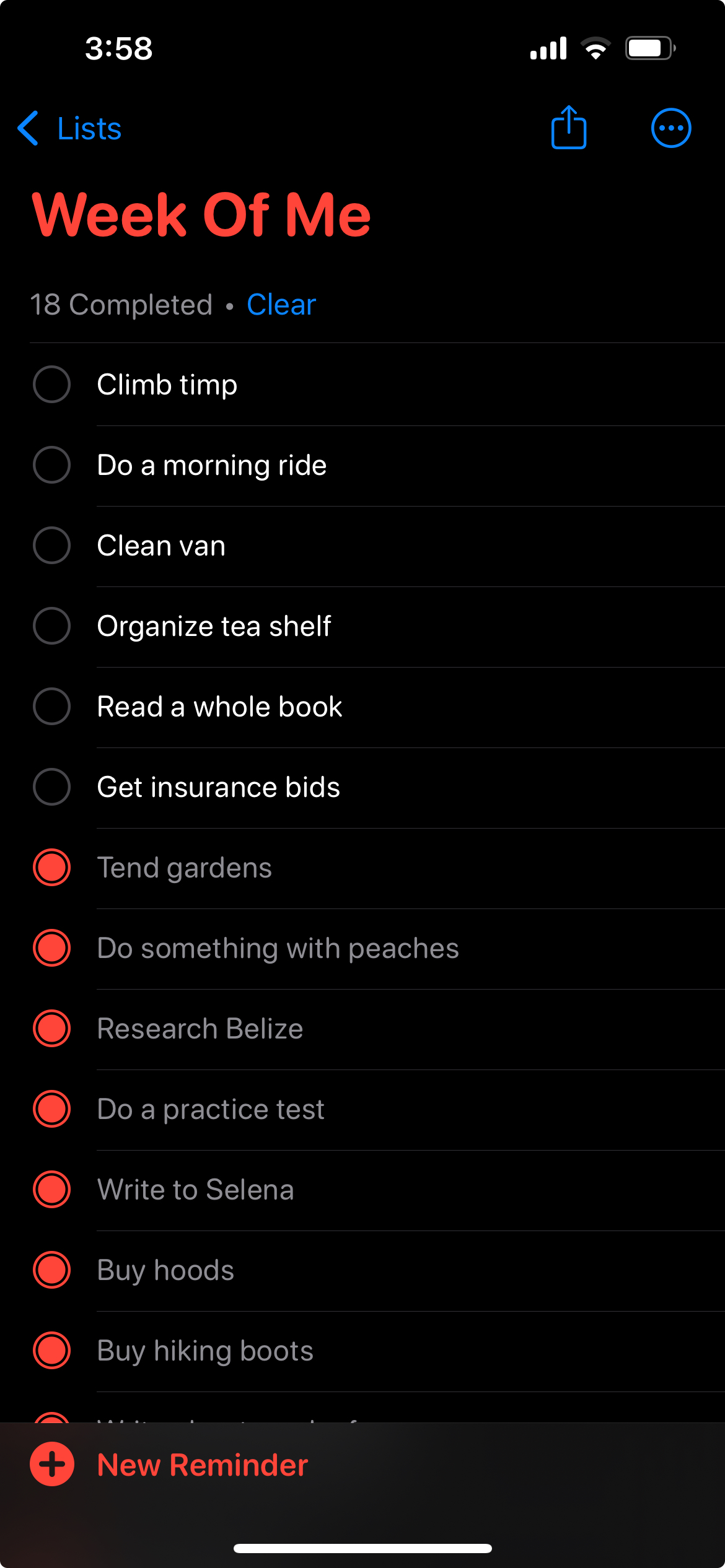Uncheck Research Belize

51,1028
